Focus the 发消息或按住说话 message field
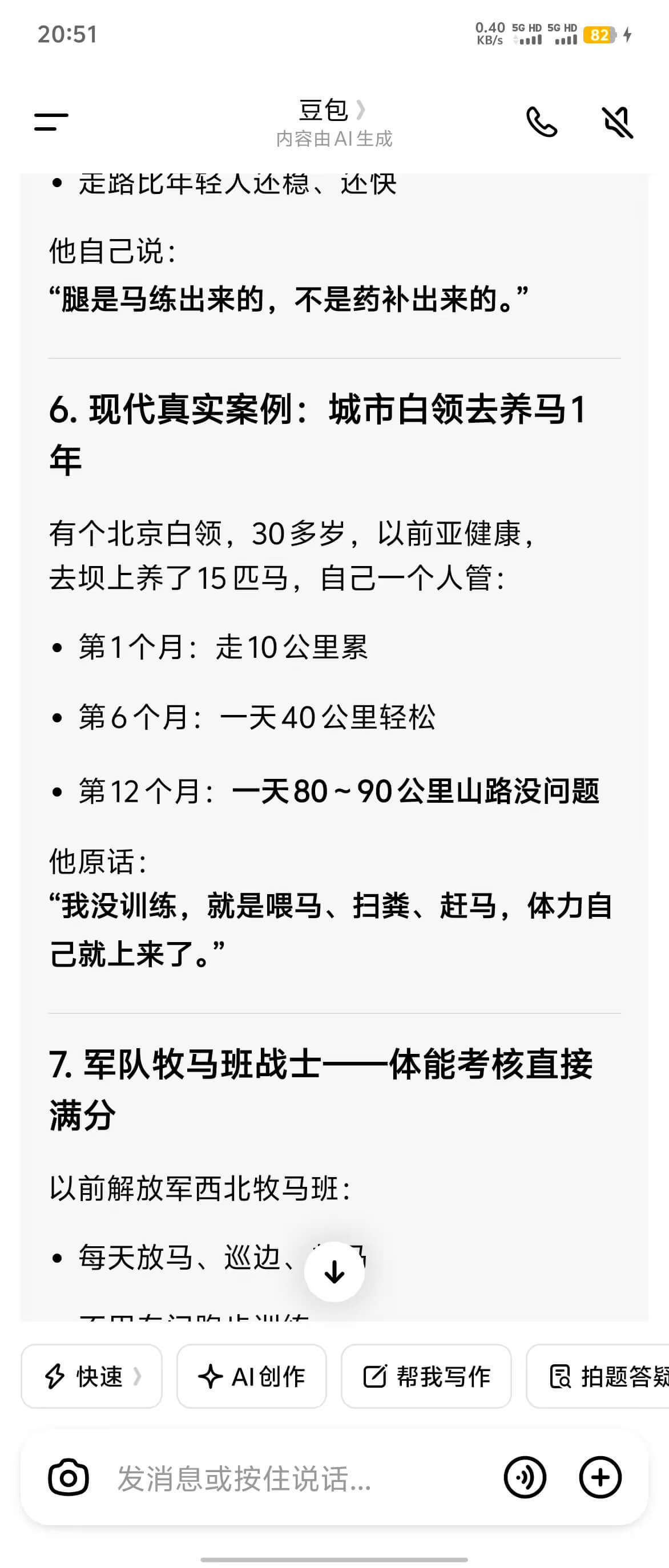This screenshot has width=669, height=1568. click(292, 1477)
